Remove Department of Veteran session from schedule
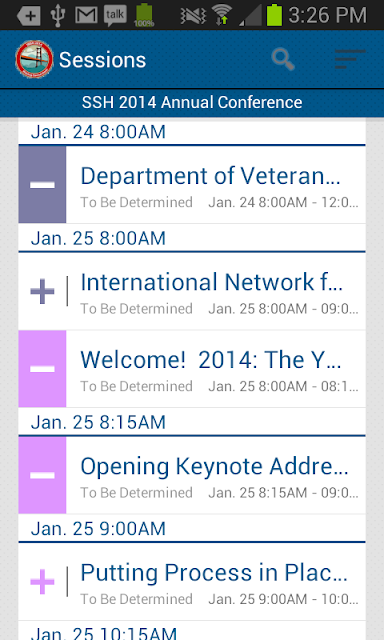The width and height of the screenshot is (384, 640). [x=42, y=184]
